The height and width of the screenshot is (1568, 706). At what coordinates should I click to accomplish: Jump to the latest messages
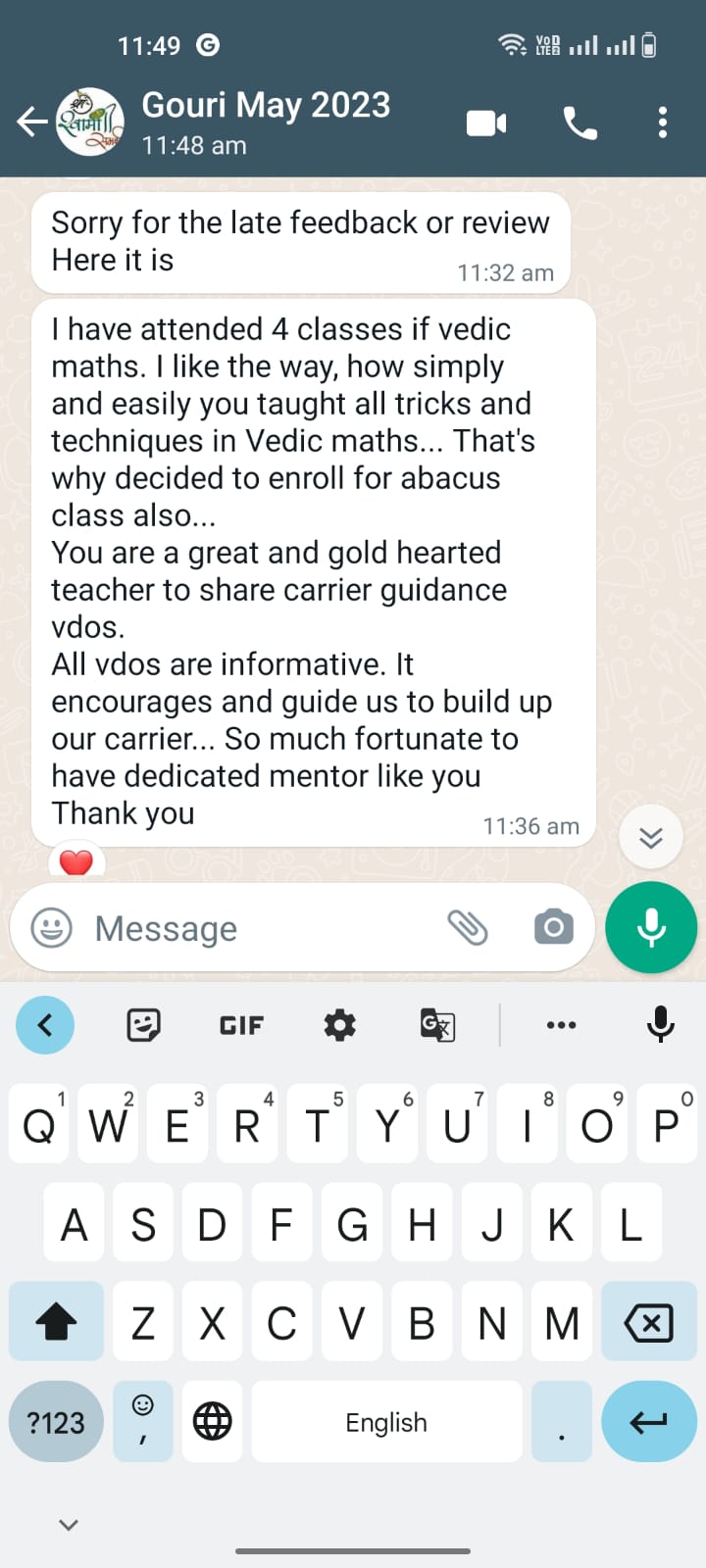(x=650, y=837)
